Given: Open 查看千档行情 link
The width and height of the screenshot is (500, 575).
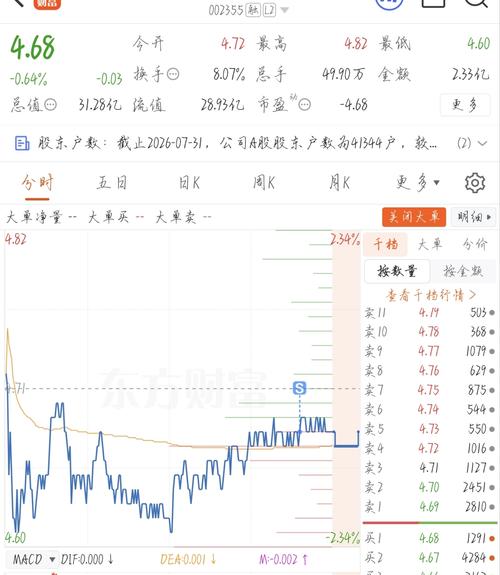Looking at the screenshot, I should coord(431,295).
